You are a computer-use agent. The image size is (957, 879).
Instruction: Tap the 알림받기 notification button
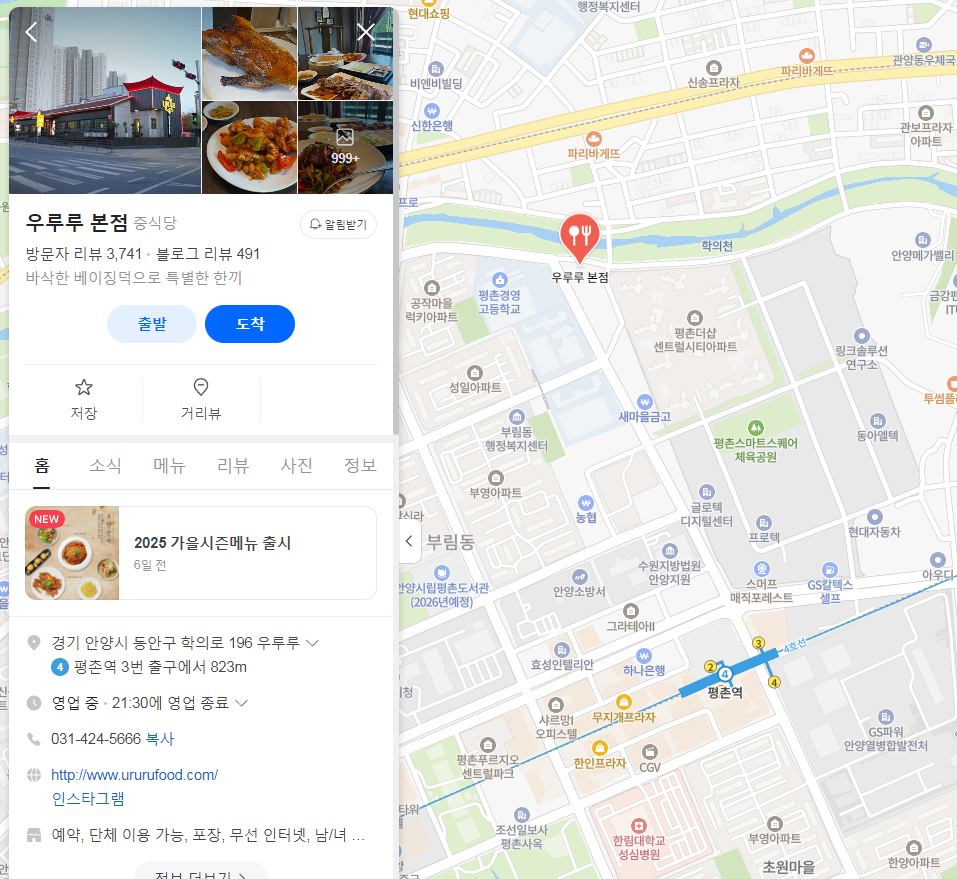[338, 224]
